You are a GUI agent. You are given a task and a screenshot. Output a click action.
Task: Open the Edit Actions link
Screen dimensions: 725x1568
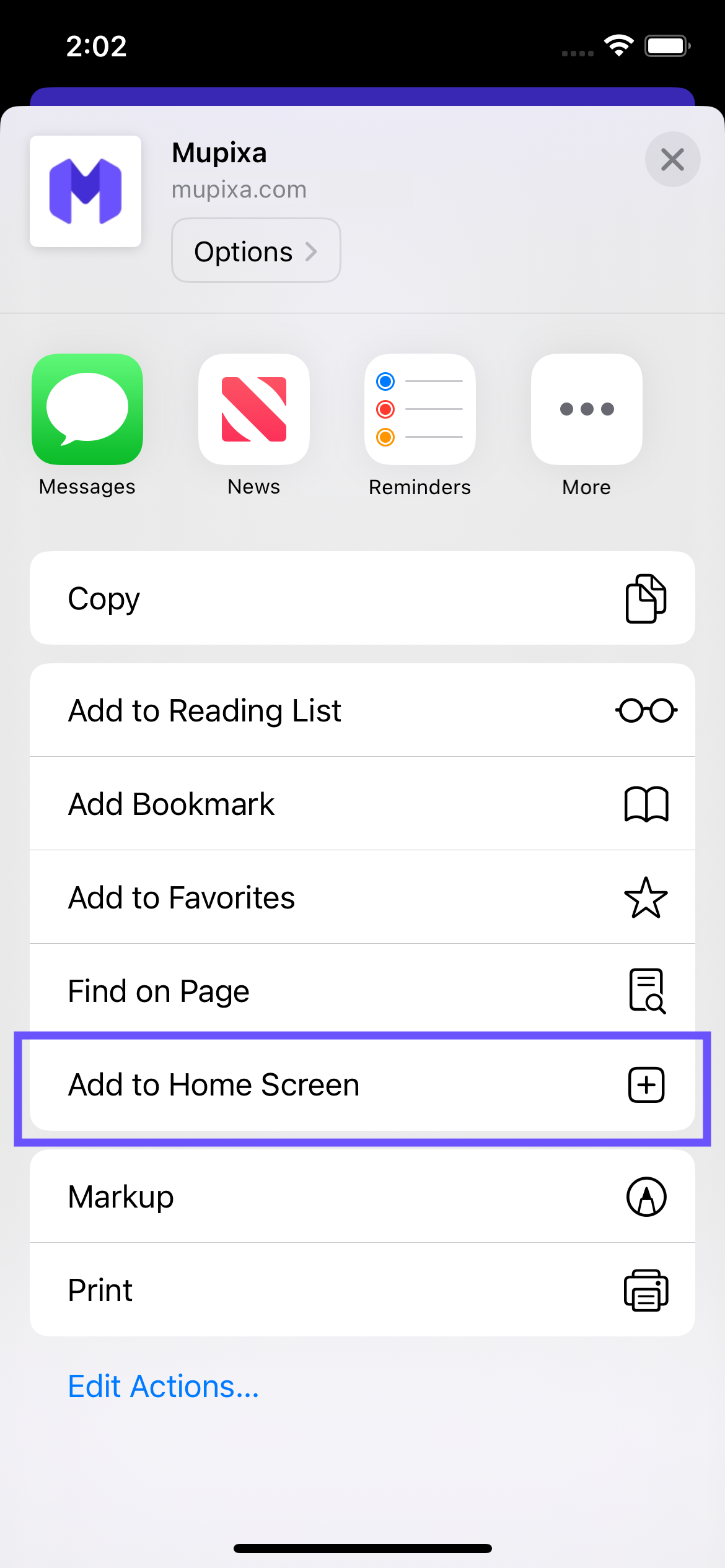click(163, 1387)
